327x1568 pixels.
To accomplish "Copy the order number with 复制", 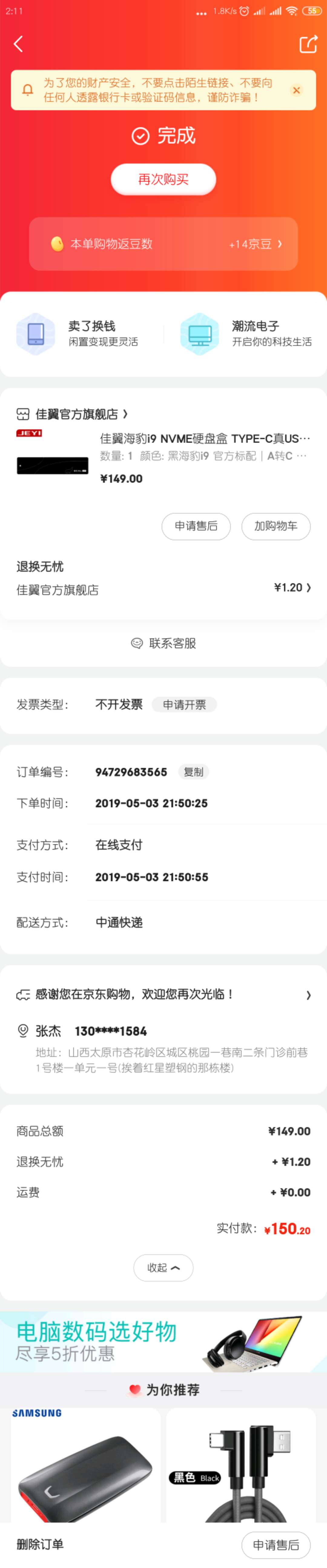I will [194, 772].
